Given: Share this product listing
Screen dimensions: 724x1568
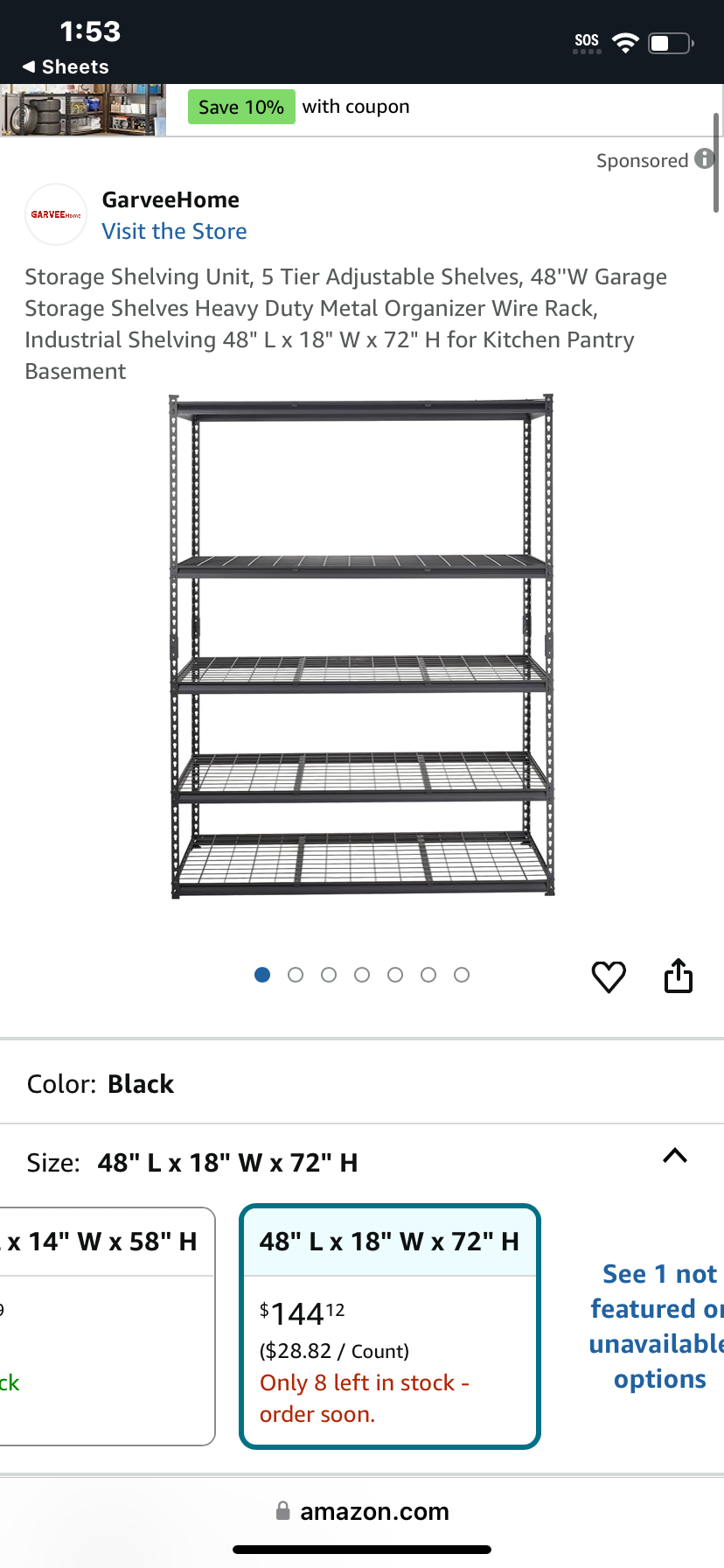Looking at the screenshot, I should (x=679, y=976).
